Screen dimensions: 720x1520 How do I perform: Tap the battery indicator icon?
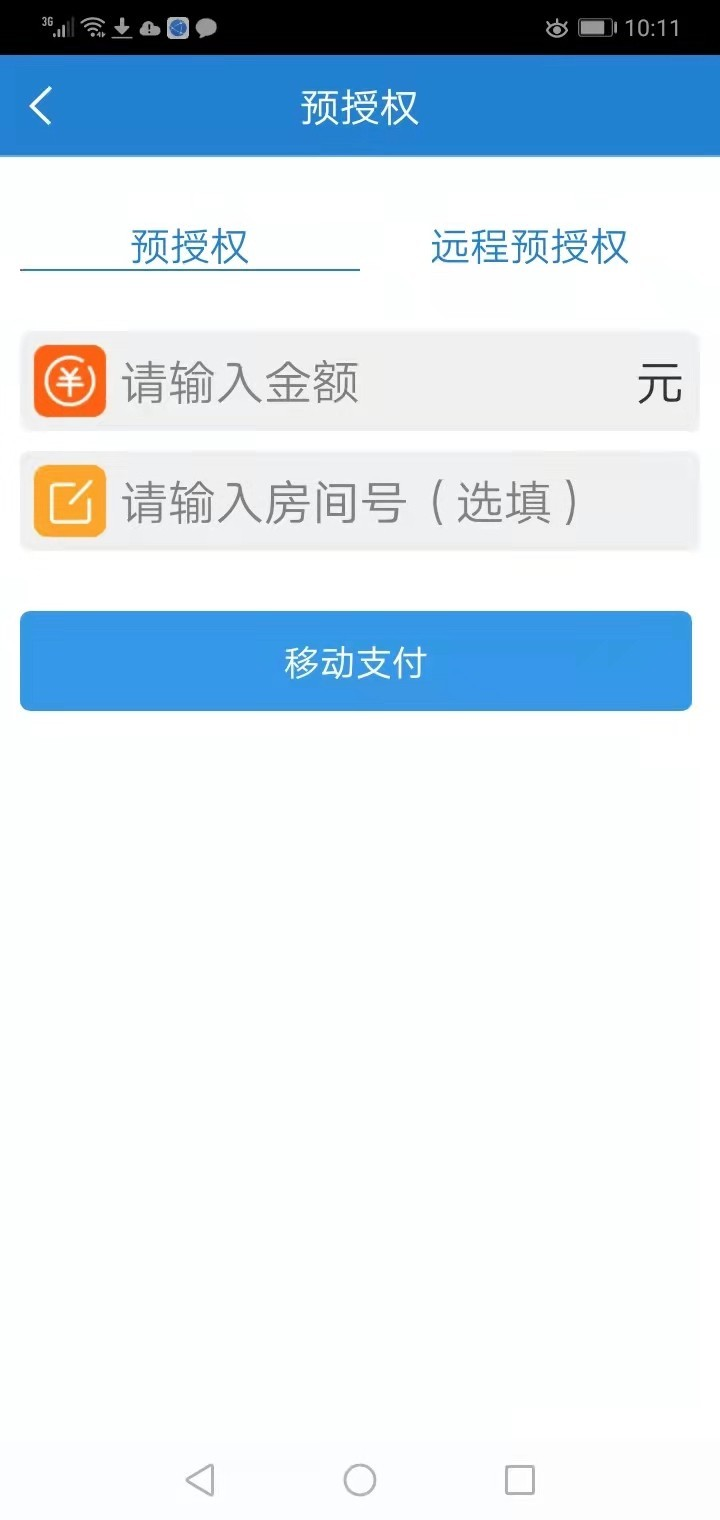pos(600,27)
